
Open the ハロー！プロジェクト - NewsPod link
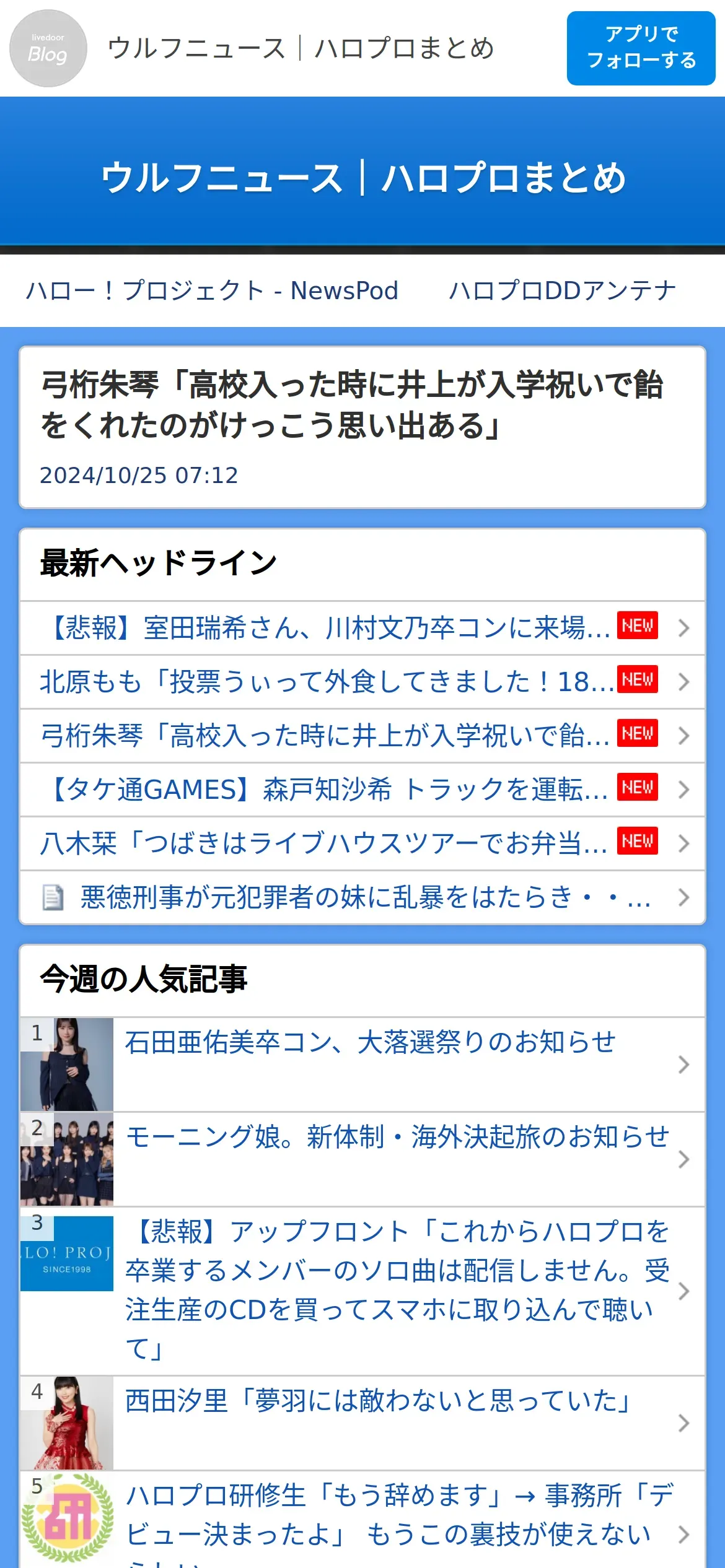(212, 290)
